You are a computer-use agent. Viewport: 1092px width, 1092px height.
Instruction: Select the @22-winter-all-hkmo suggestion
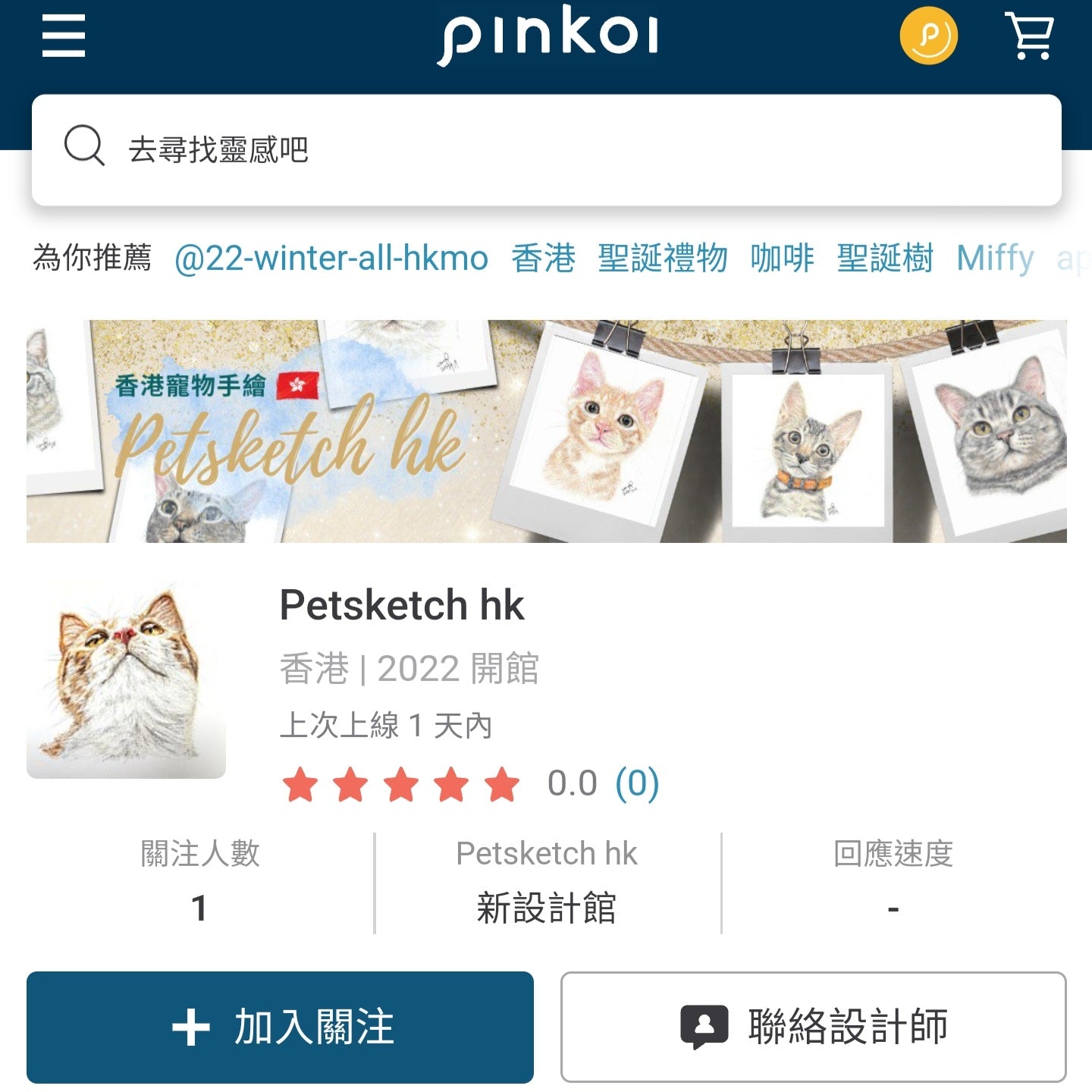(331, 259)
